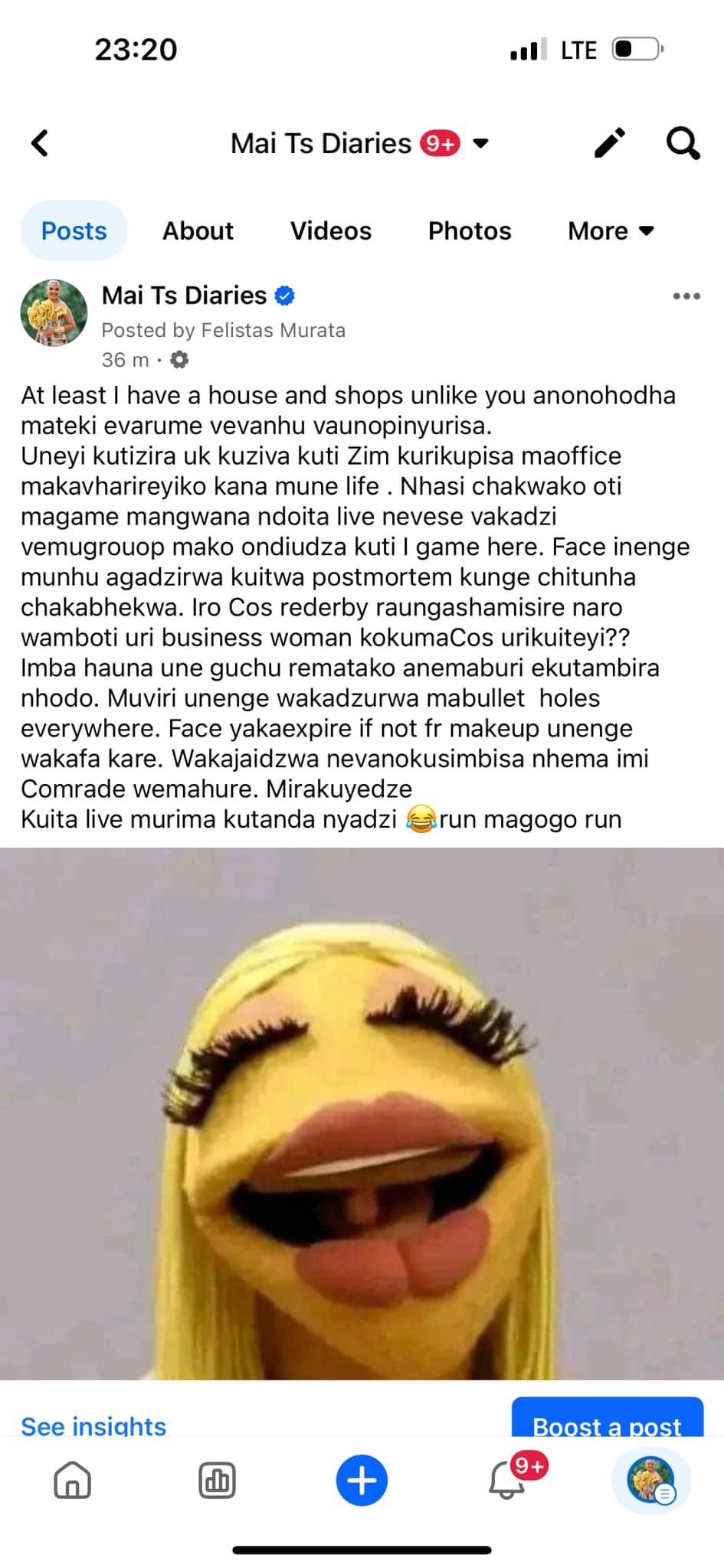Image resolution: width=724 pixels, height=1568 pixels.
Task: Switch to the Videos tab
Action: (330, 231)
